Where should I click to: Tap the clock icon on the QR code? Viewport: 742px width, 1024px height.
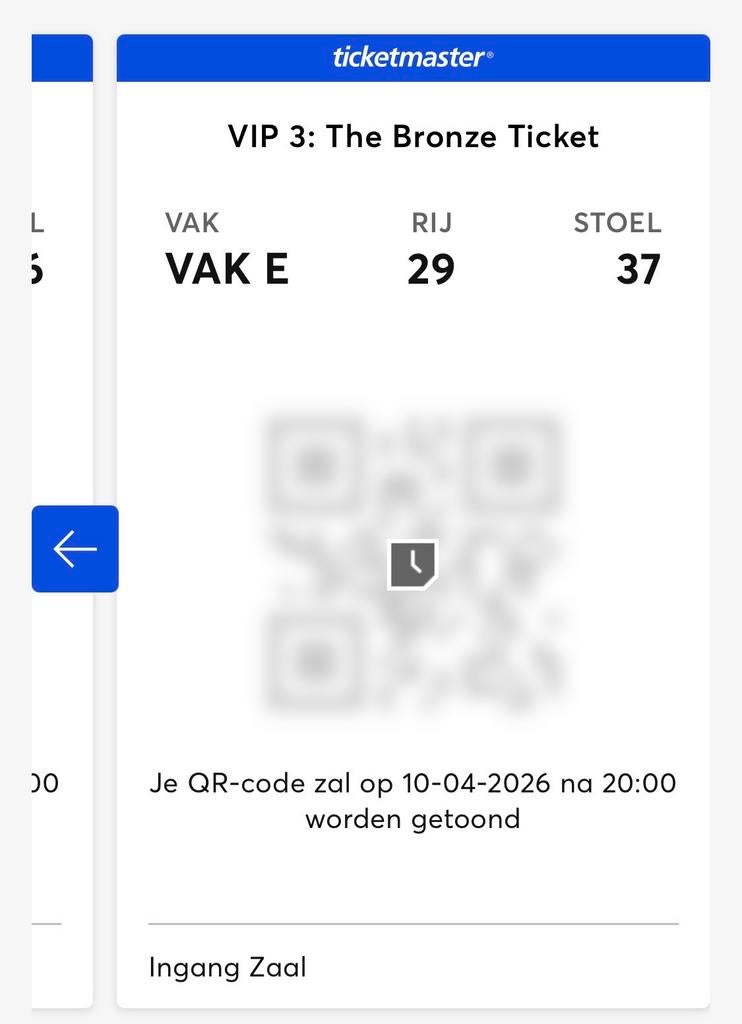click(x=415, y=565)
